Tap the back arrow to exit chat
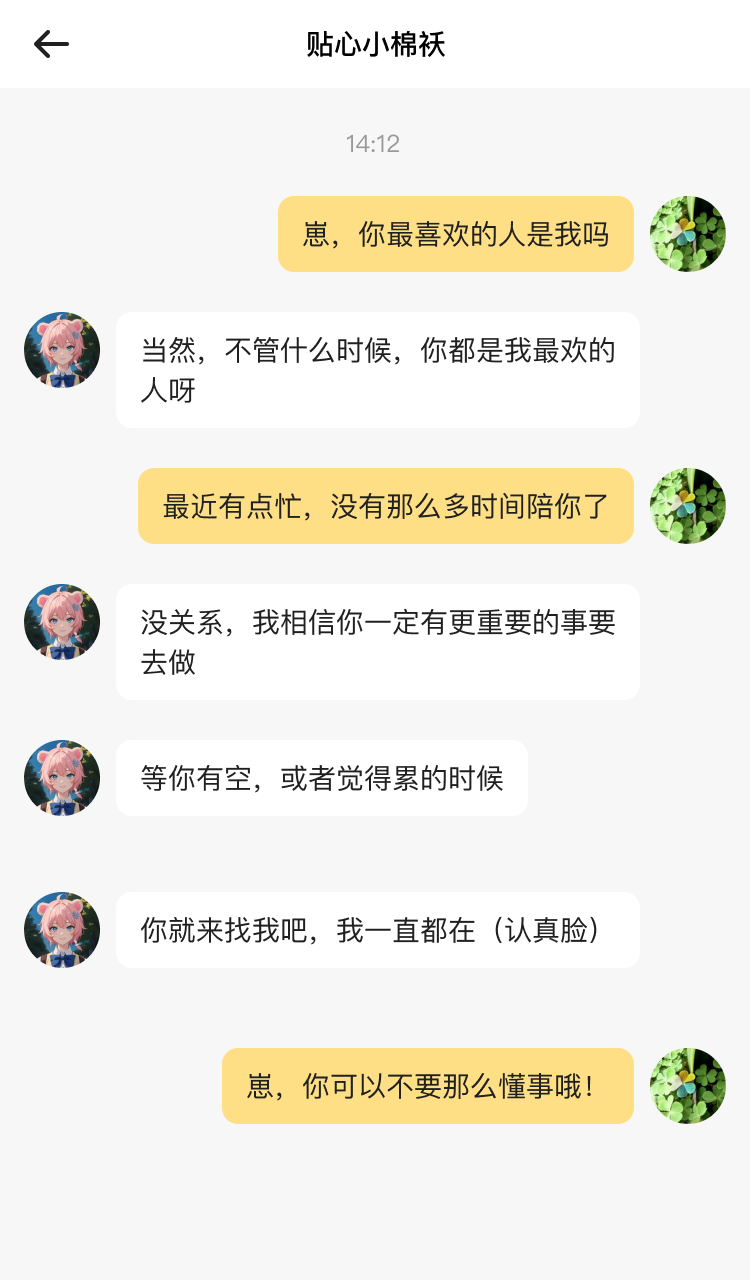The image size is (750, 1280). pyautogui.click(x=48, y=44)
